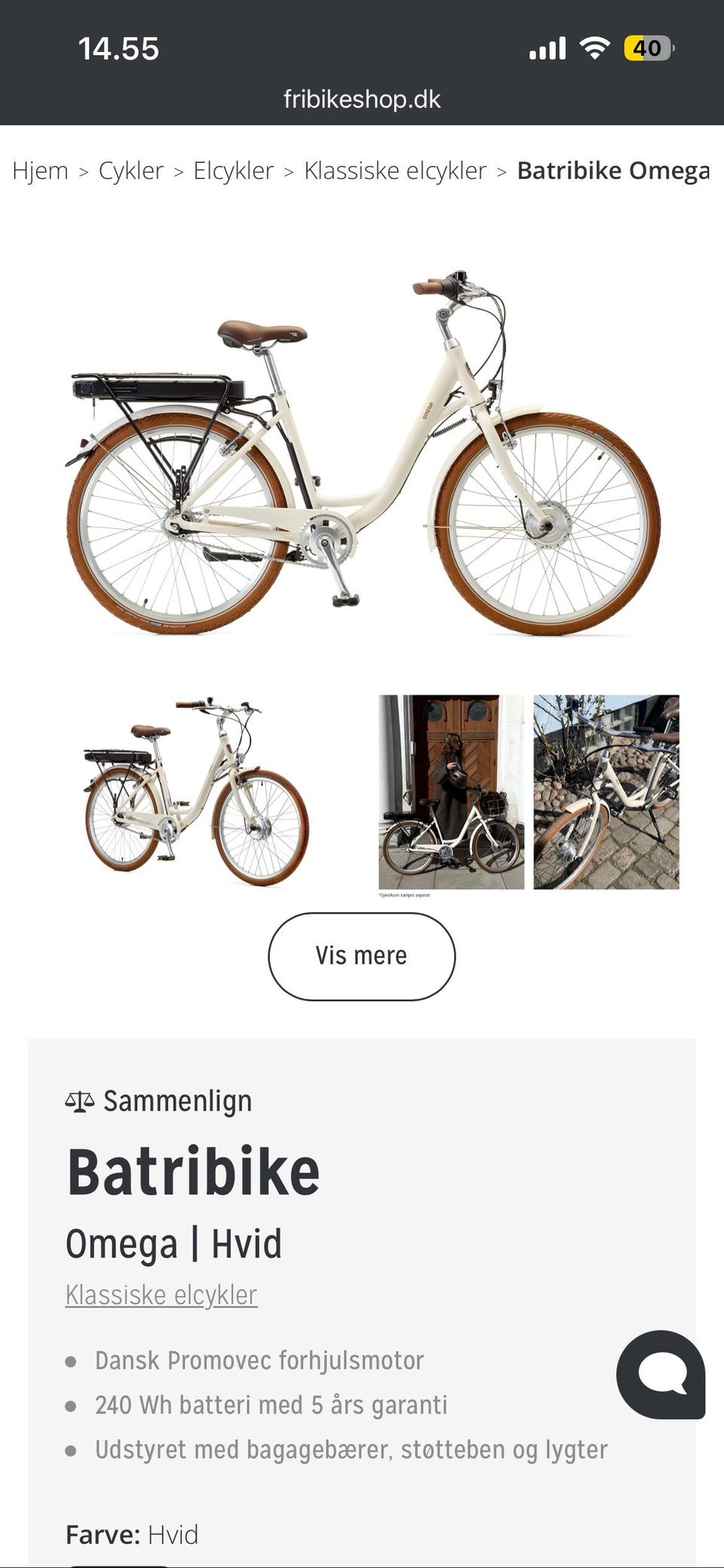
Task: Open the Klassiske elcykler category link
Action: tap(161, 1294)
